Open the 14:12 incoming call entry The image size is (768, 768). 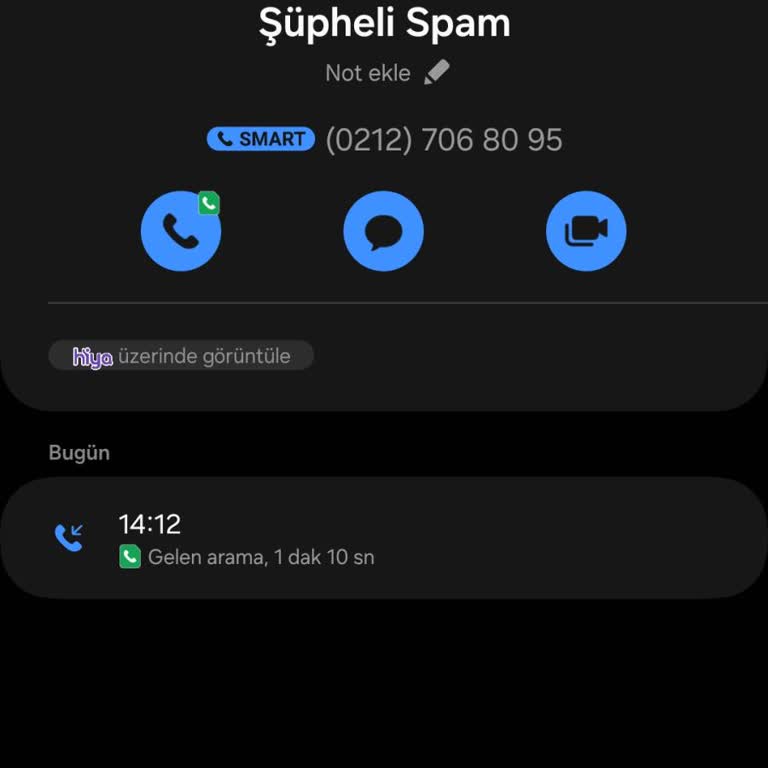click(383, 538)
